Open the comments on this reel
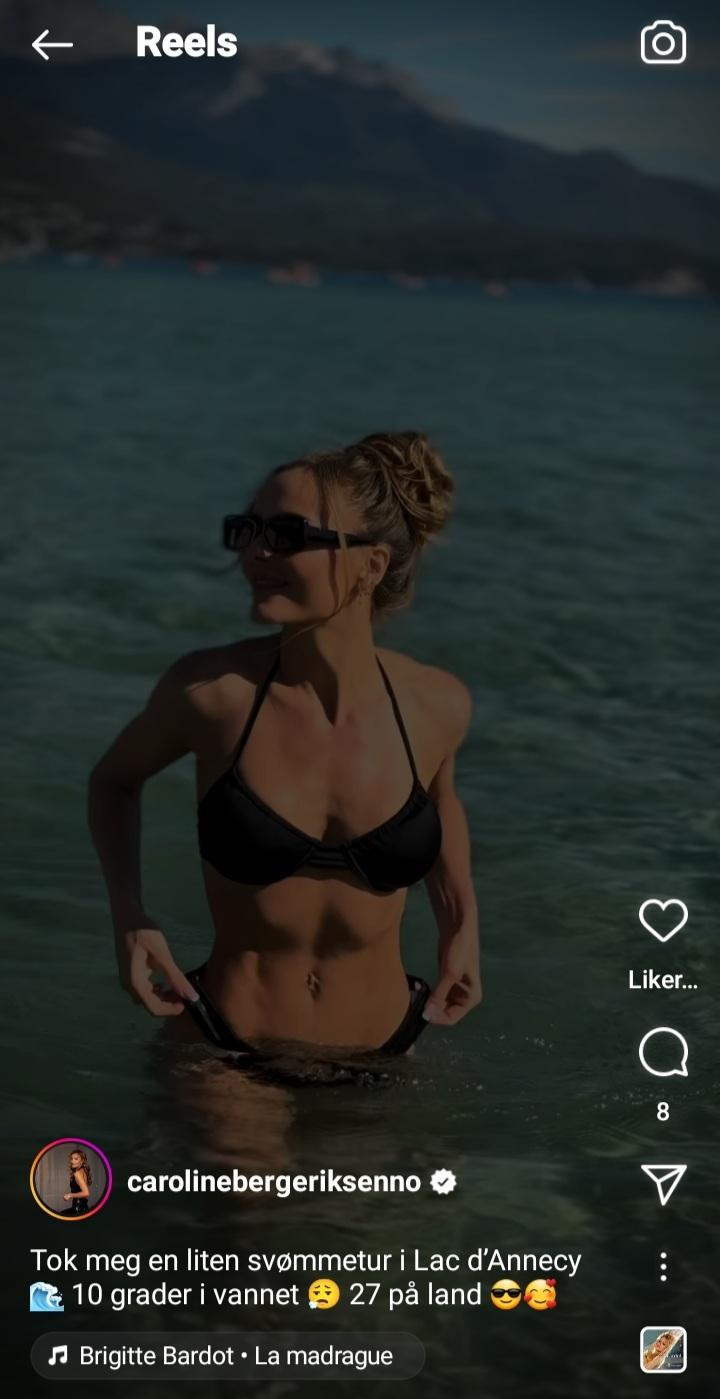720x1399 pixels. (x=663, y=1053)
